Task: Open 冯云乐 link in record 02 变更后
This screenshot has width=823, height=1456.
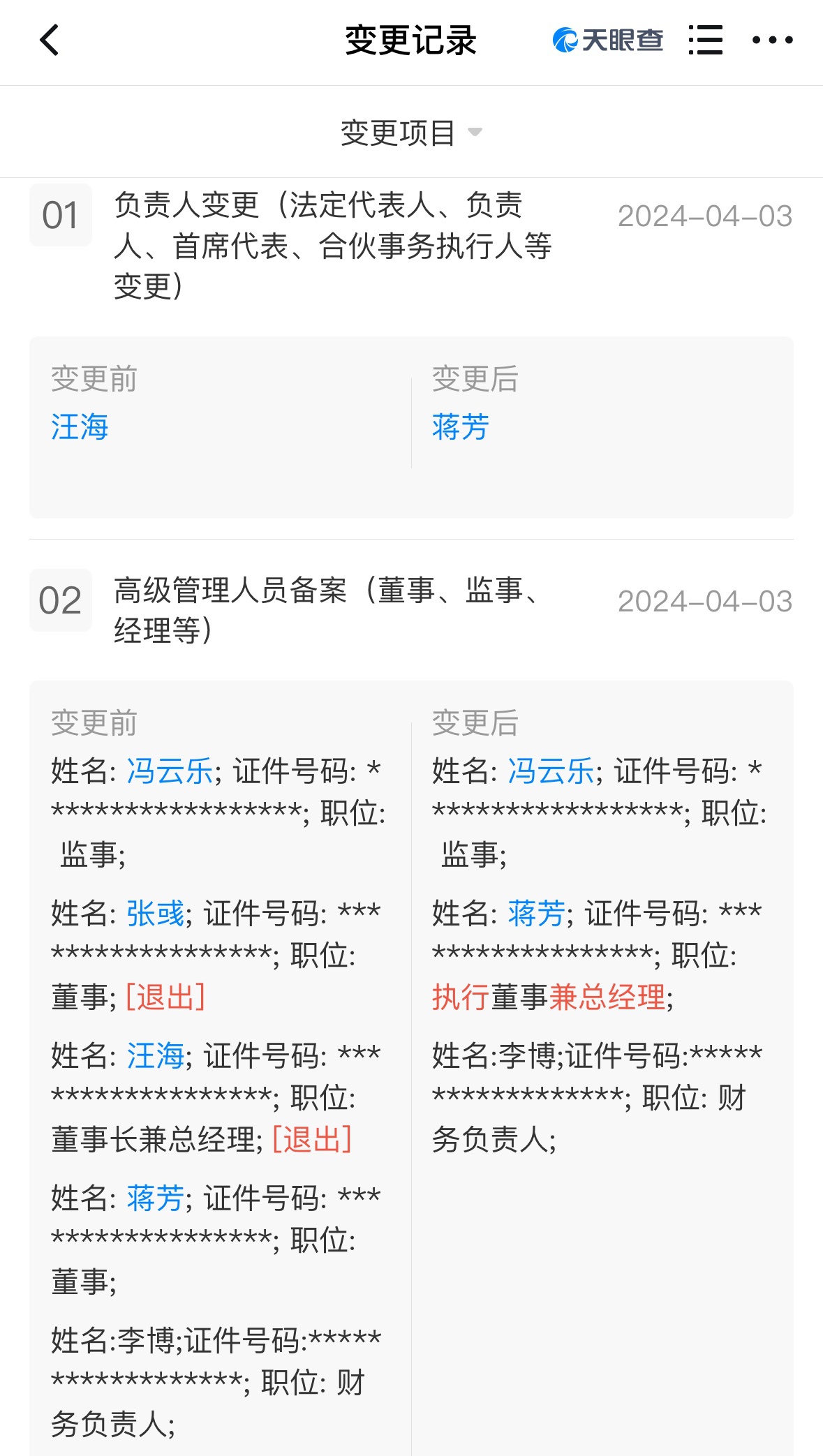Action: coord(551,771)
